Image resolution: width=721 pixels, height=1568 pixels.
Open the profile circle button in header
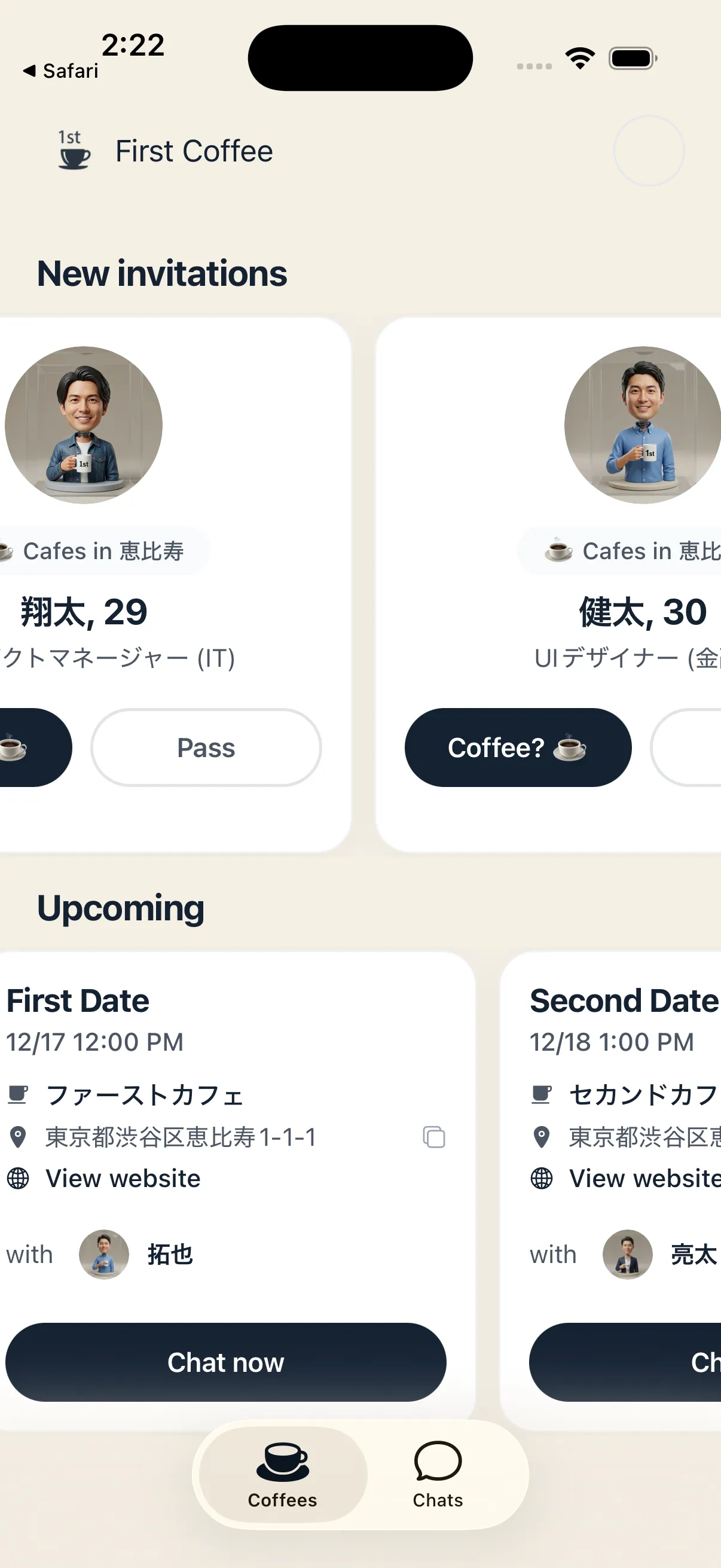[649, 151]
